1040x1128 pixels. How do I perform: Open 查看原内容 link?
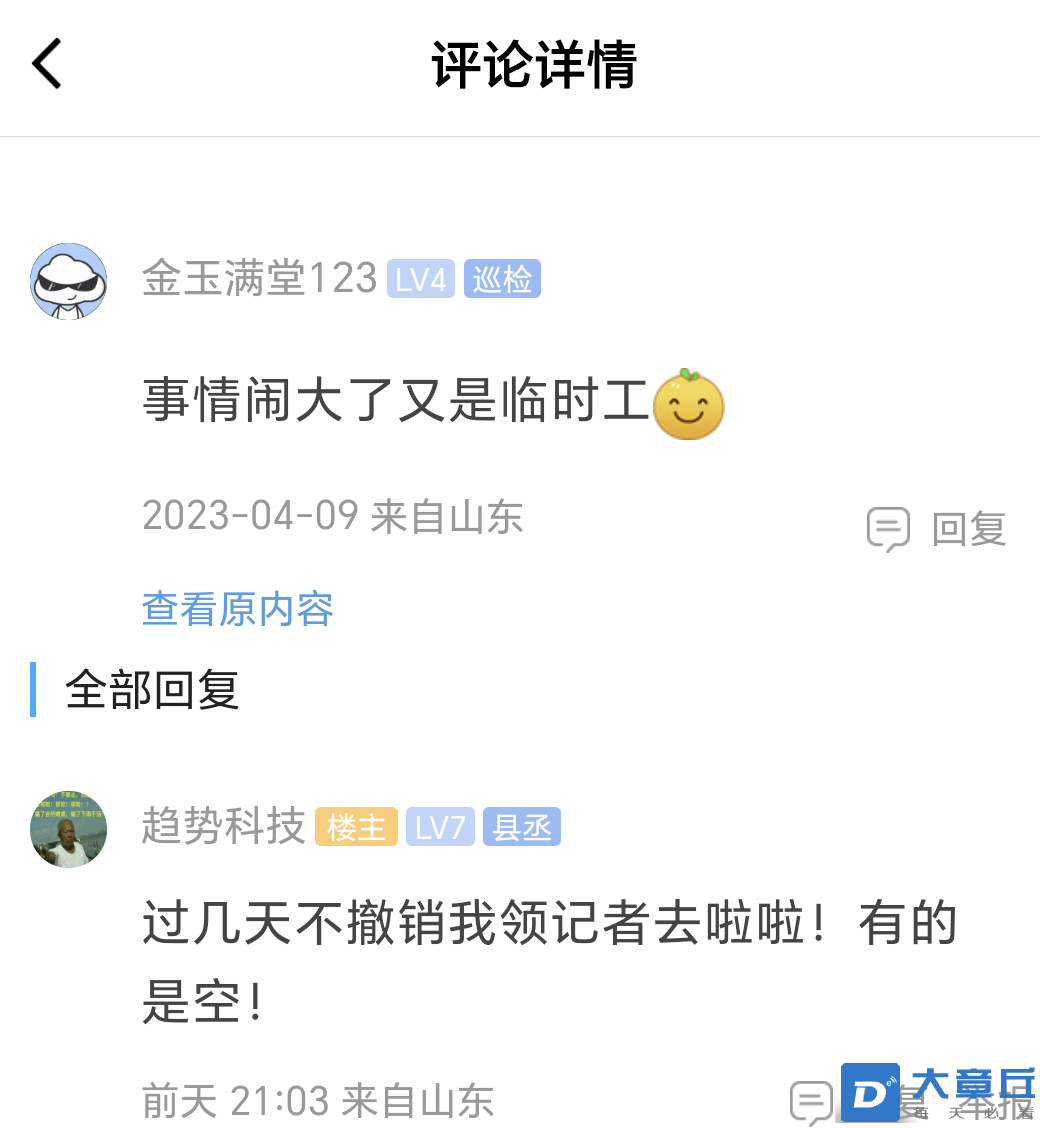(238, 609)
